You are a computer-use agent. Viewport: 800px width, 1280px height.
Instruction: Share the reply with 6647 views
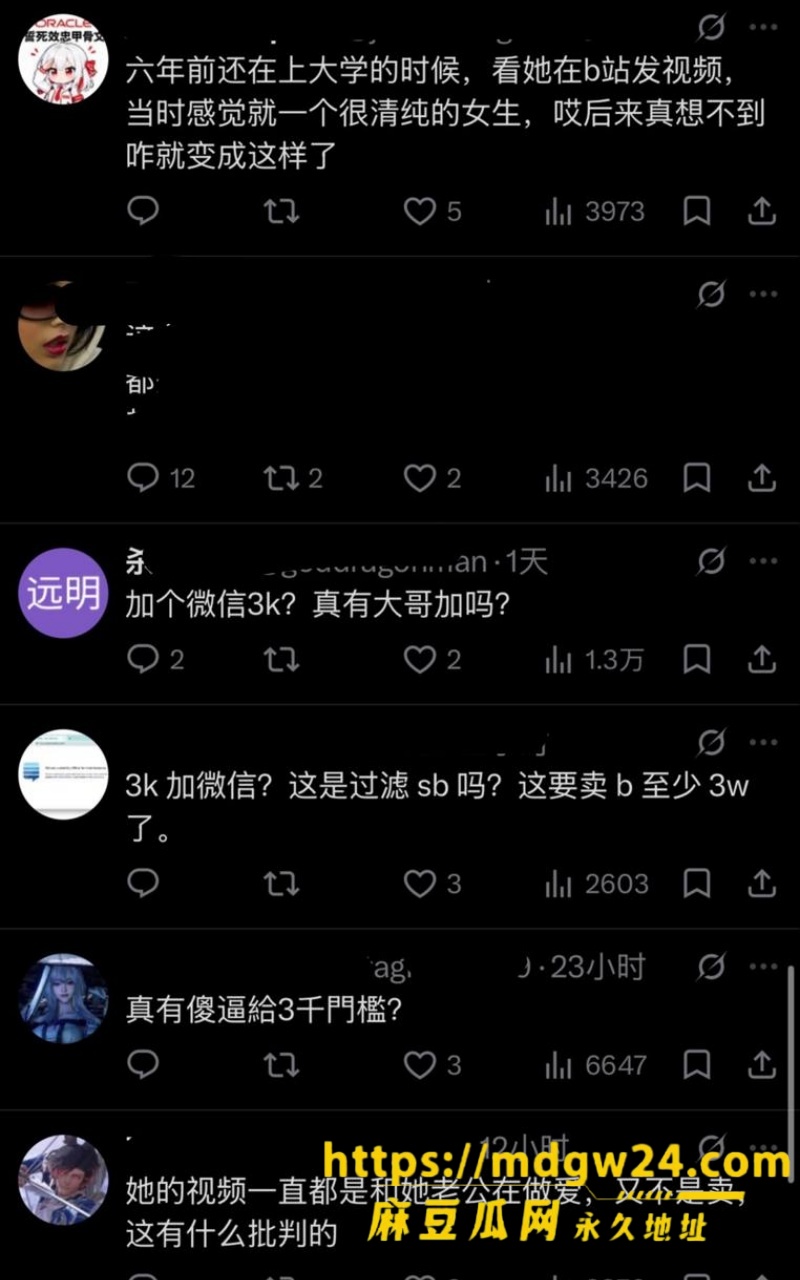(x=762, y=1065)
